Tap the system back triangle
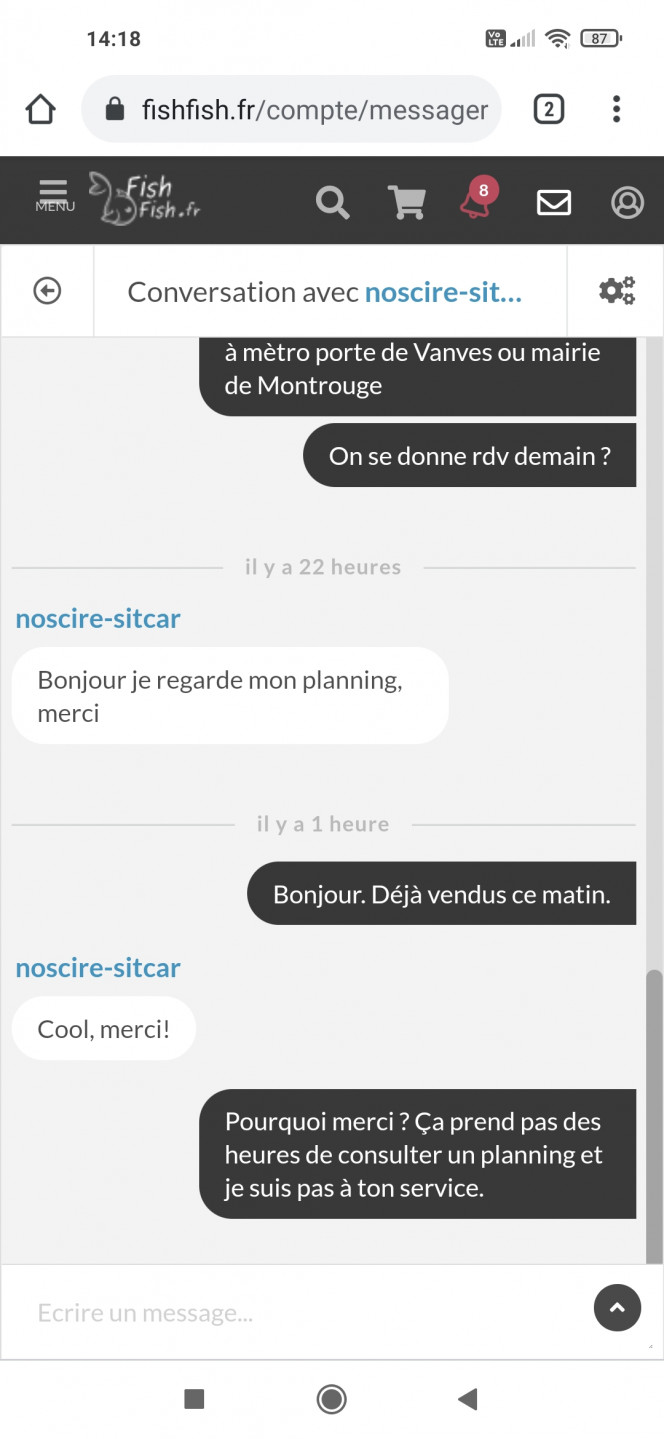The image size is (664, 1439). pyautogui.click(x=467, y=1399)
